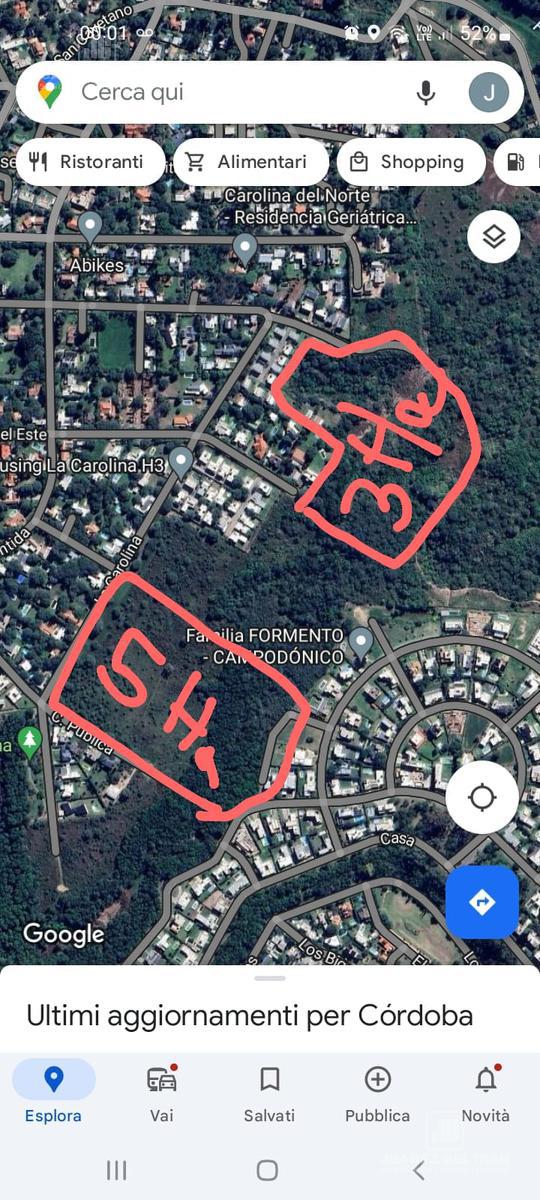Switch to the Salvati tab

pos(270,1092)
